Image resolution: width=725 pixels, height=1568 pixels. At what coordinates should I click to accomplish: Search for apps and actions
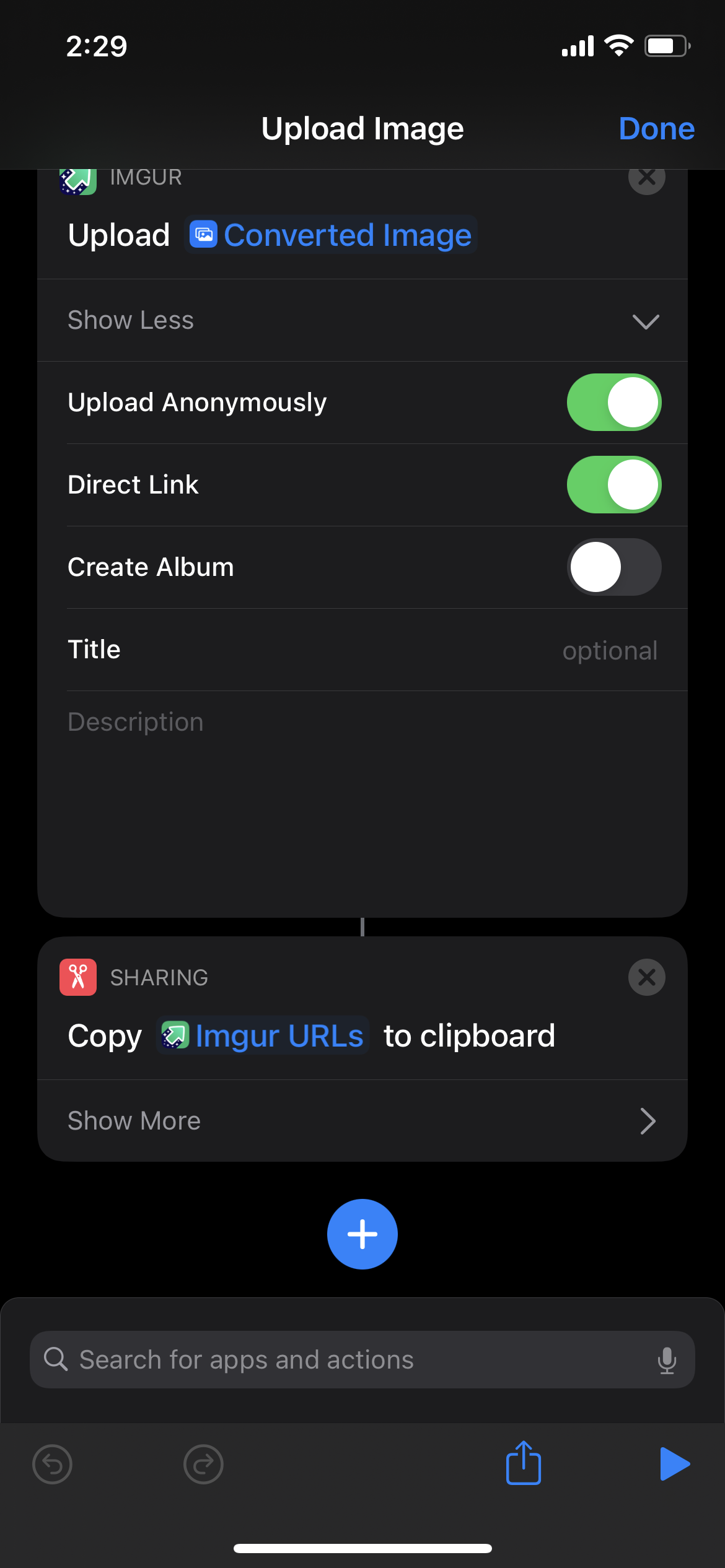coord(362,1360)
